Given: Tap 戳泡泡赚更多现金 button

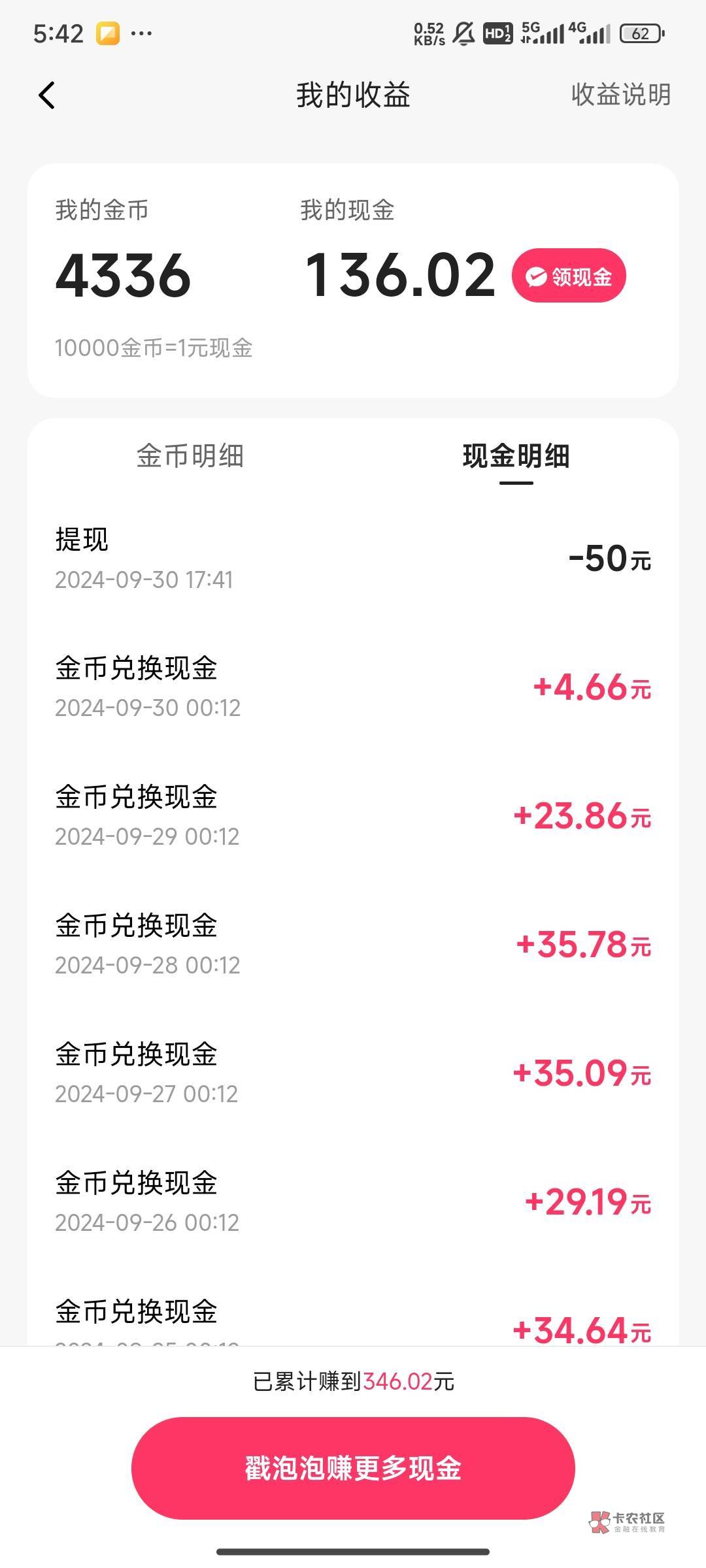Looking at the screenshot, I should coord(353,1467).
